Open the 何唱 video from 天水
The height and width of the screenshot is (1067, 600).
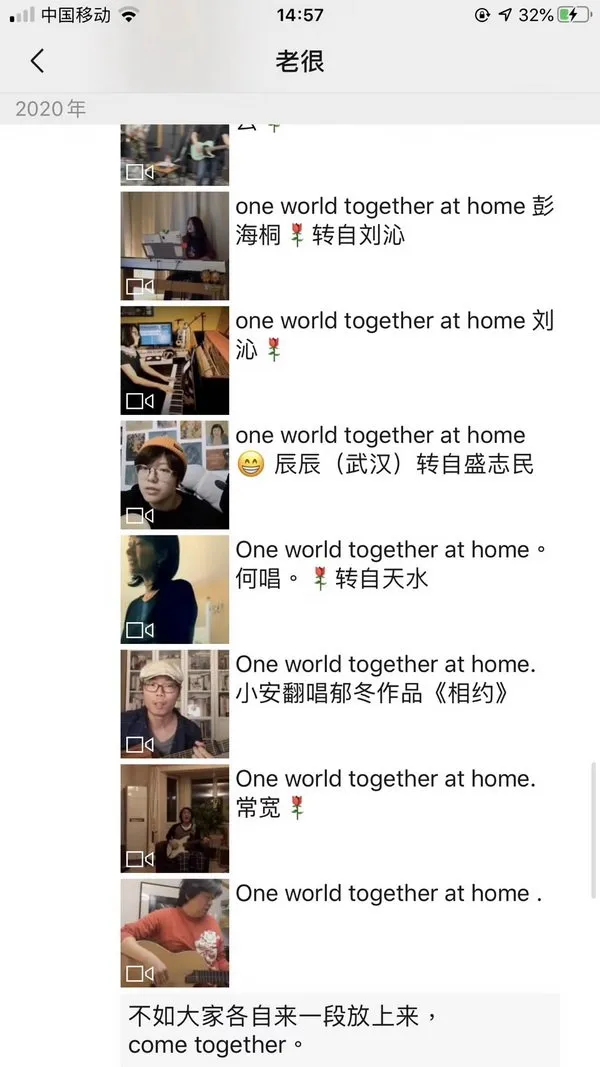(174, 589)
